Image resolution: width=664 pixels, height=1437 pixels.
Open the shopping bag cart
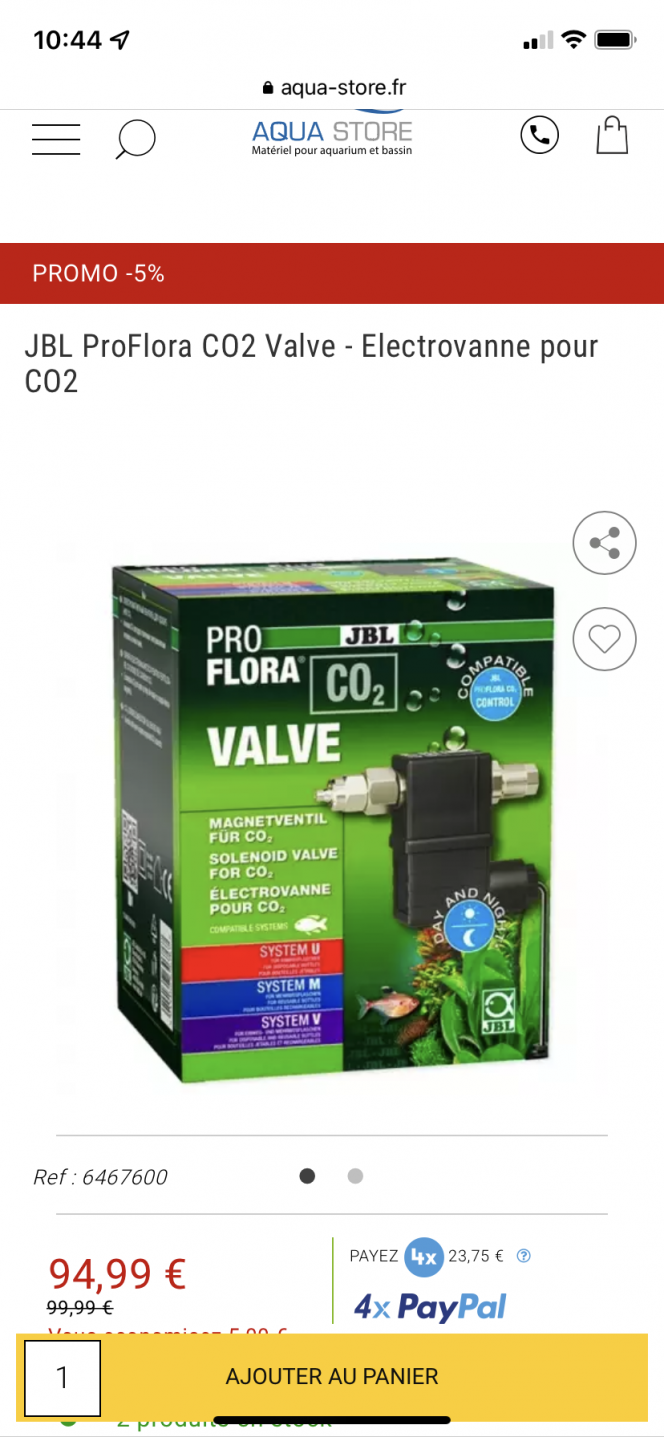pyautogui.click(x=612, y=135)
